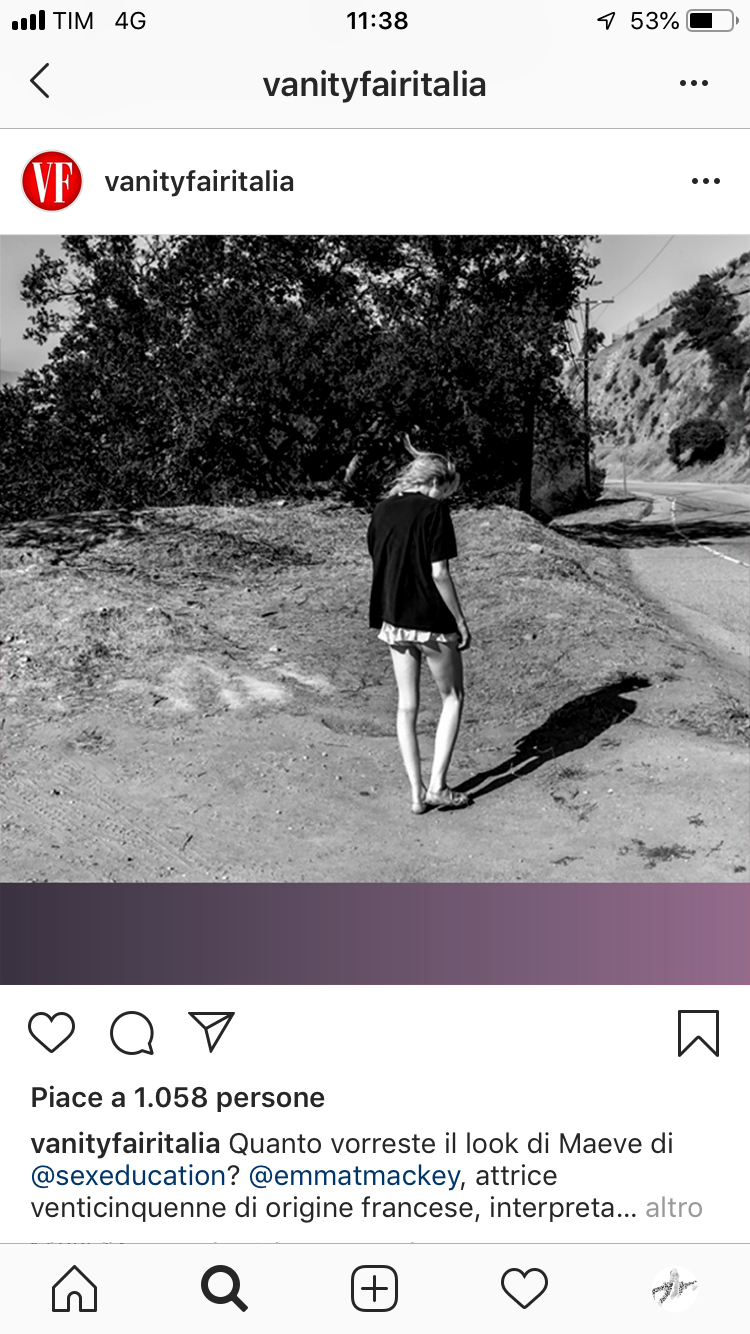
Task: Comment on this post
Action: click(132, 1032)
